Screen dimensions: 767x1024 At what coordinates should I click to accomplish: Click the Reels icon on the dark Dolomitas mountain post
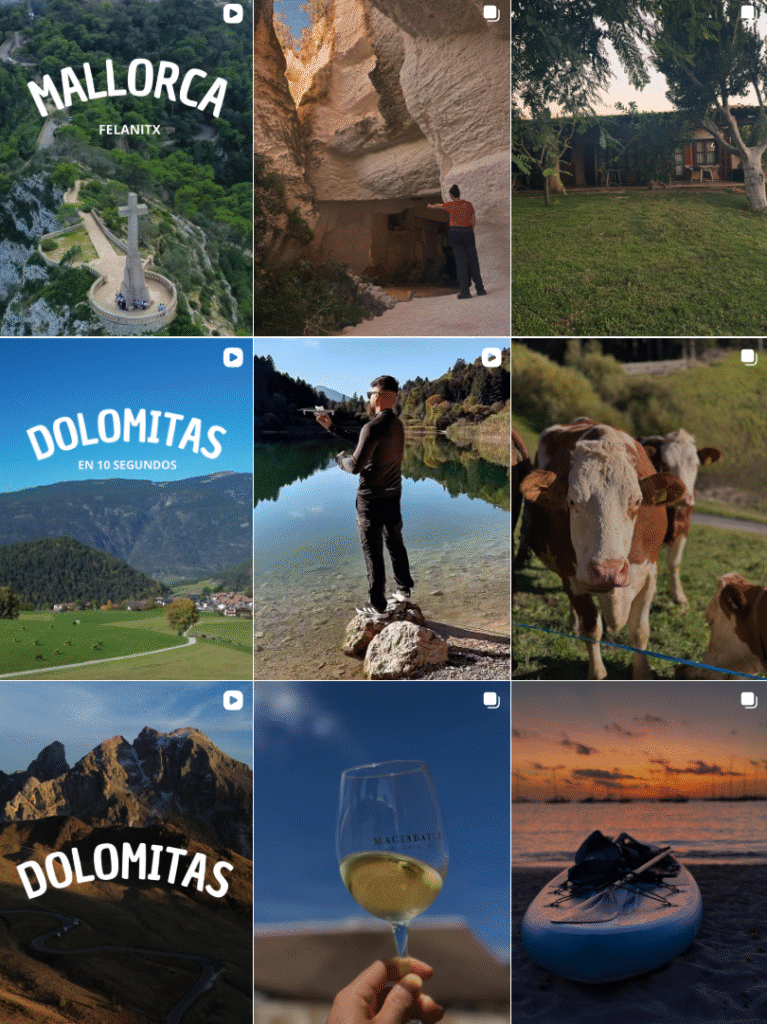tap(232, 702)
